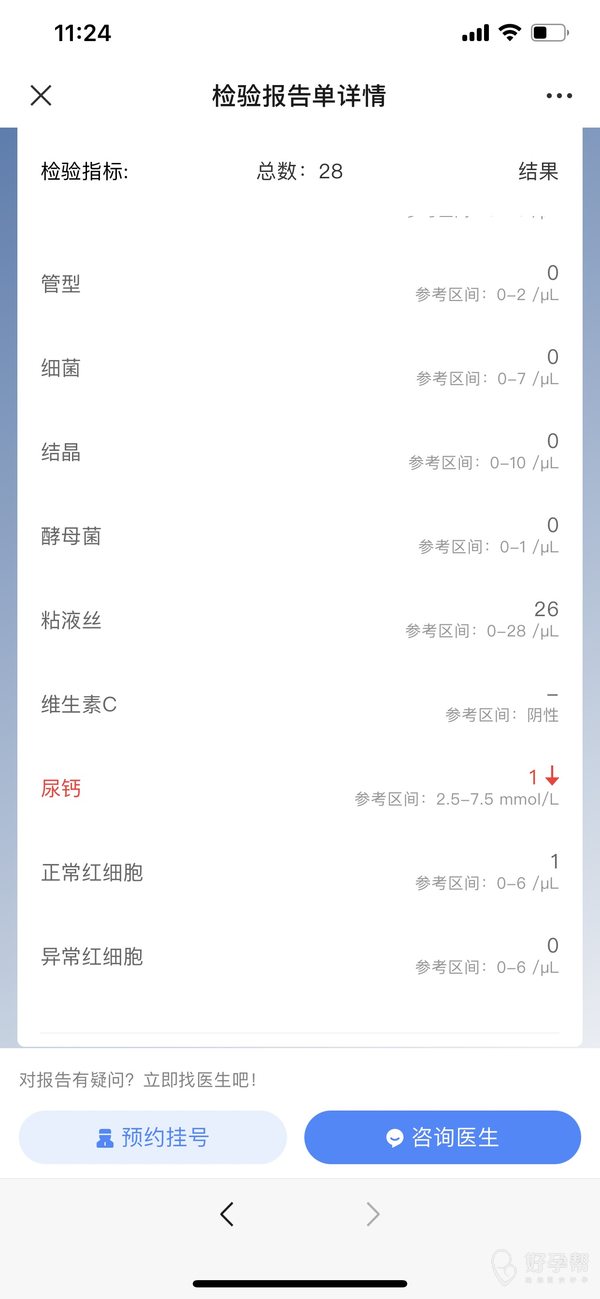The height and width of the screenshot is (1299, 600).
Task: Tap 咨询医生 to consult a doctor
Action: point(442,1137)
